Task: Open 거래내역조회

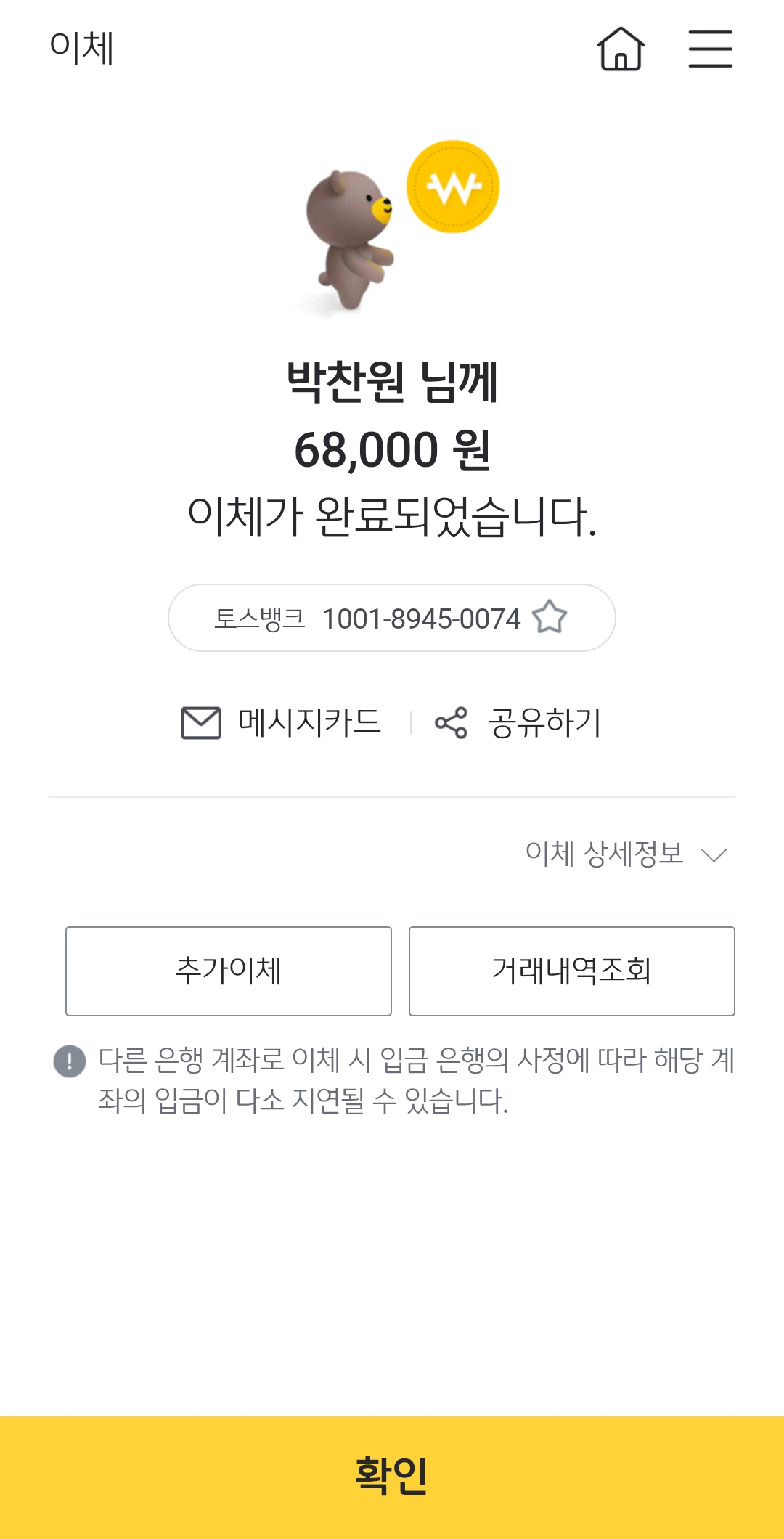Action: [x=572, y=971]
